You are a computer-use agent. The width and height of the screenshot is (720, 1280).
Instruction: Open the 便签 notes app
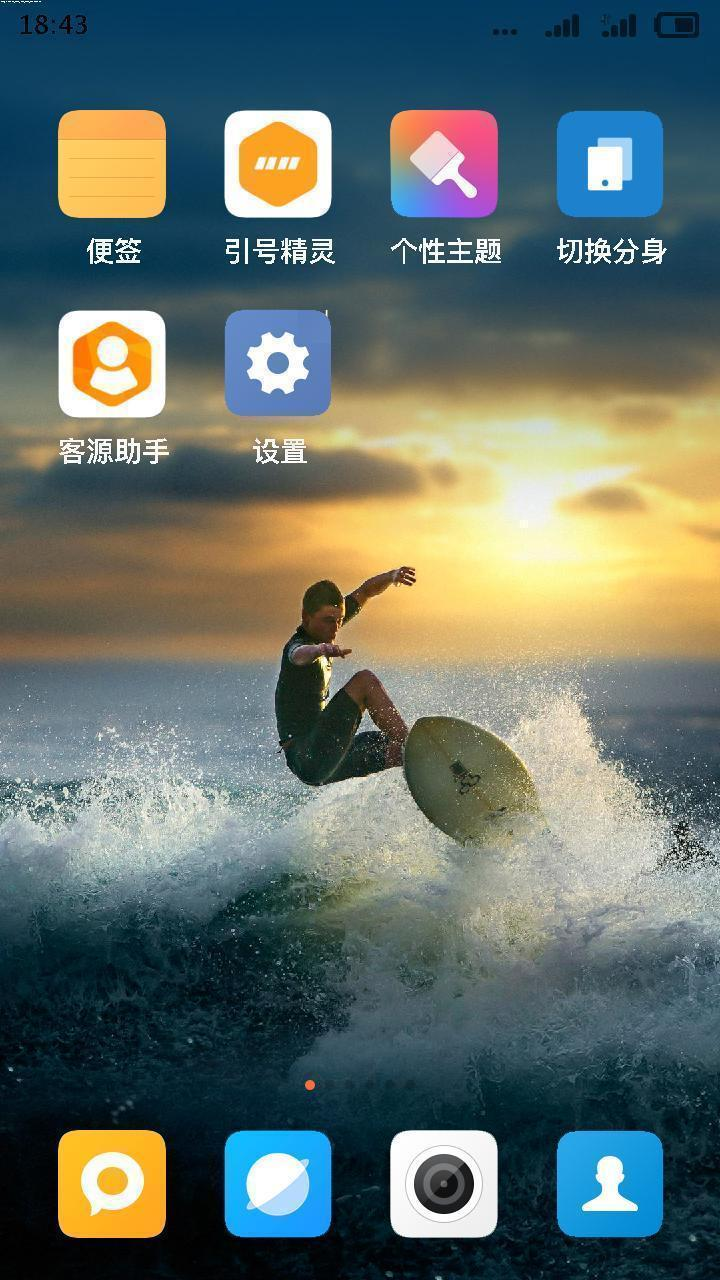coord(112,165)
